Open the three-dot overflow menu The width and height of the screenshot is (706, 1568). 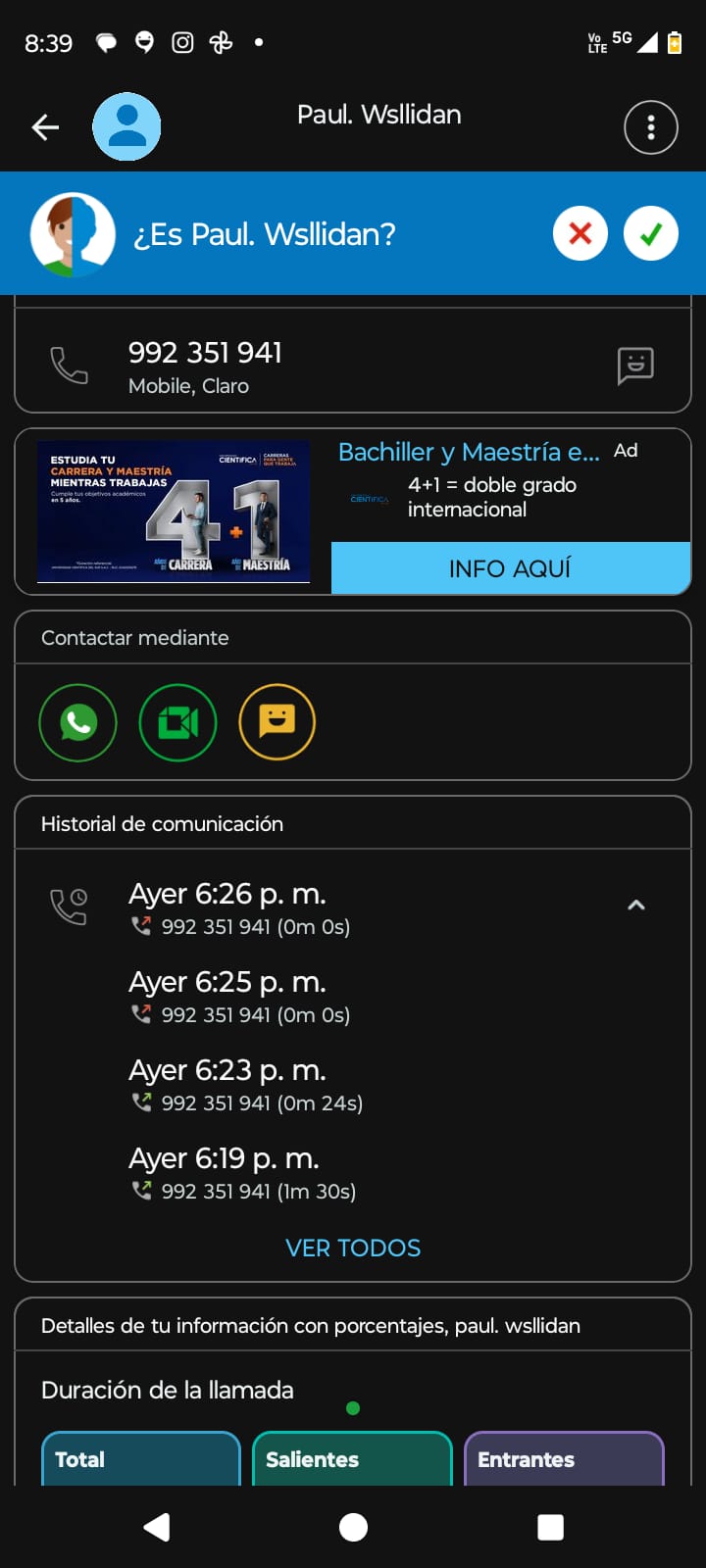tap(651, 127)
